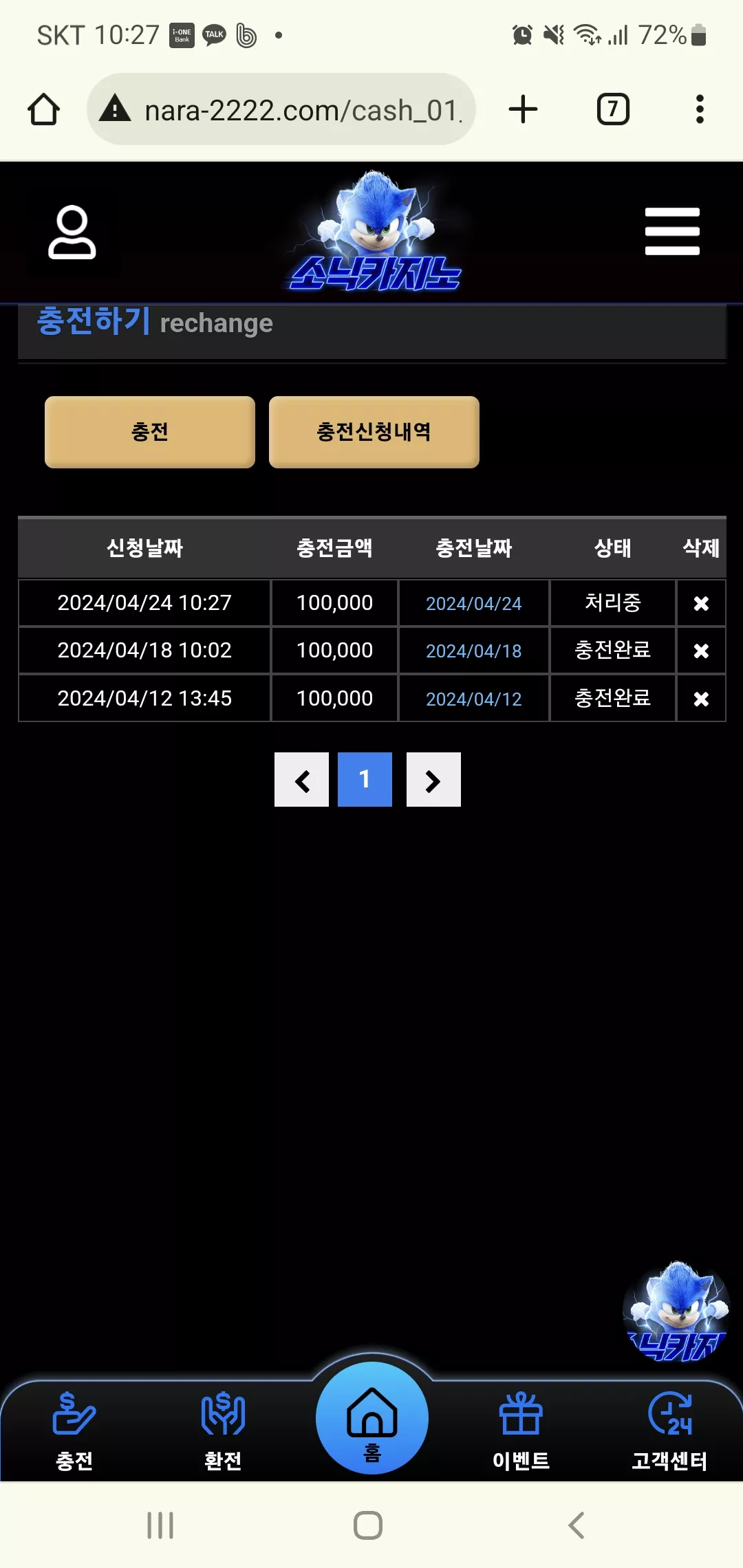
Task: Open the browser address bar
Action: (x=281, y=109)
